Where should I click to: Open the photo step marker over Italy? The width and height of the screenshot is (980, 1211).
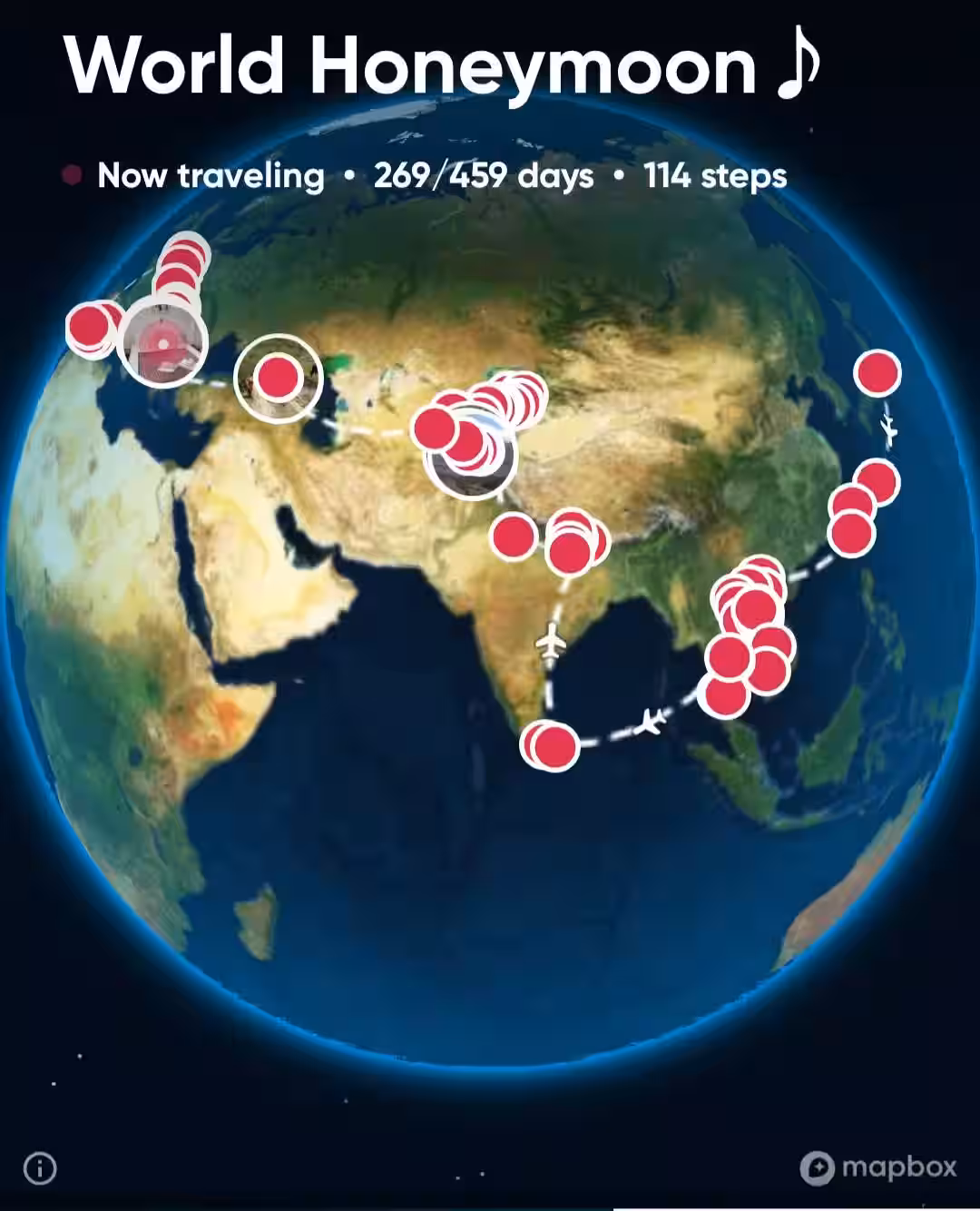[x=164, y=343]
